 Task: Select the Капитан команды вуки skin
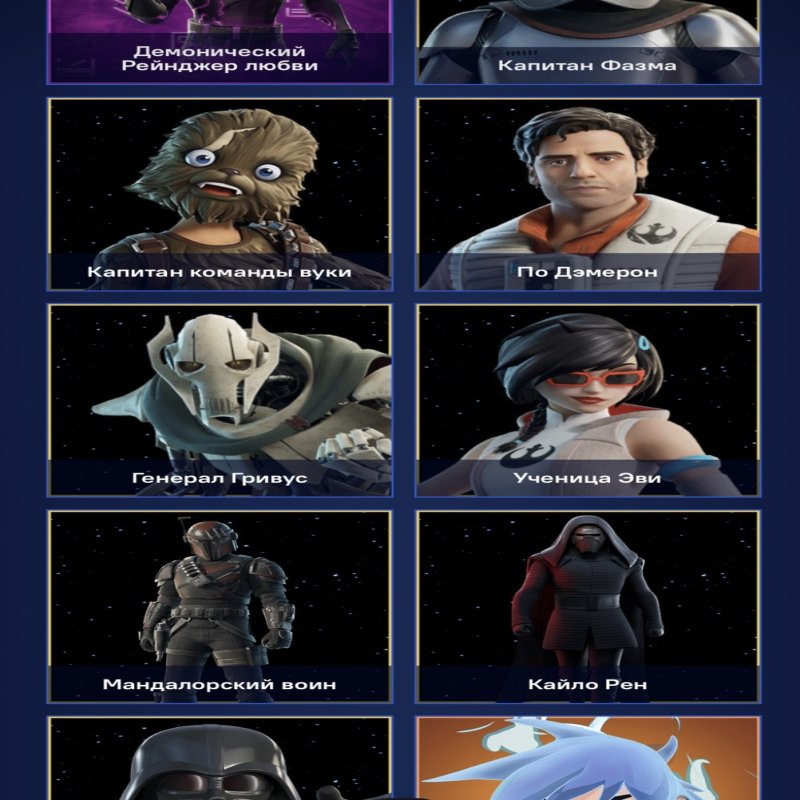[x=220, y=195]
